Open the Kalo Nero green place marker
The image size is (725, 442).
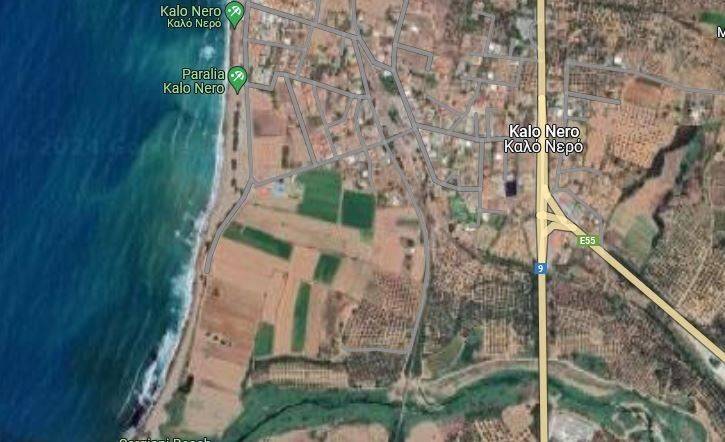coord(235,13)
